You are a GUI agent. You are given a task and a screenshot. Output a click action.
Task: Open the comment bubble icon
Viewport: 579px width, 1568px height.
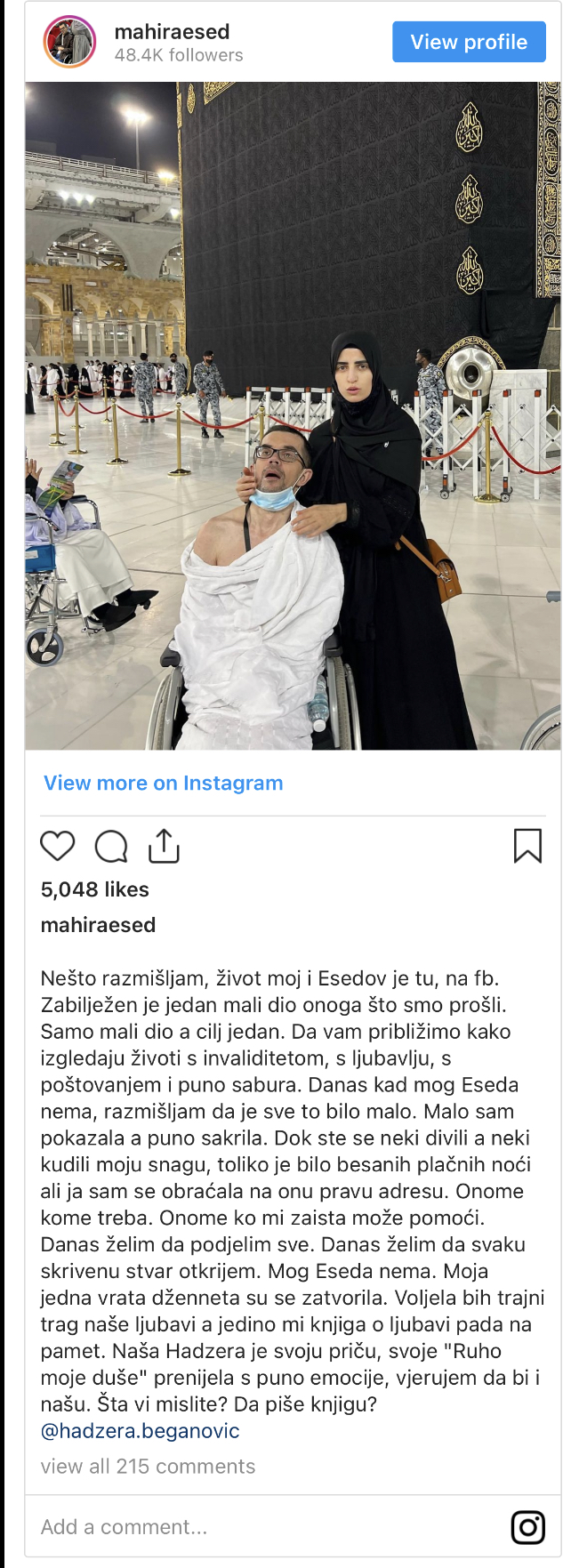point(111,847)
